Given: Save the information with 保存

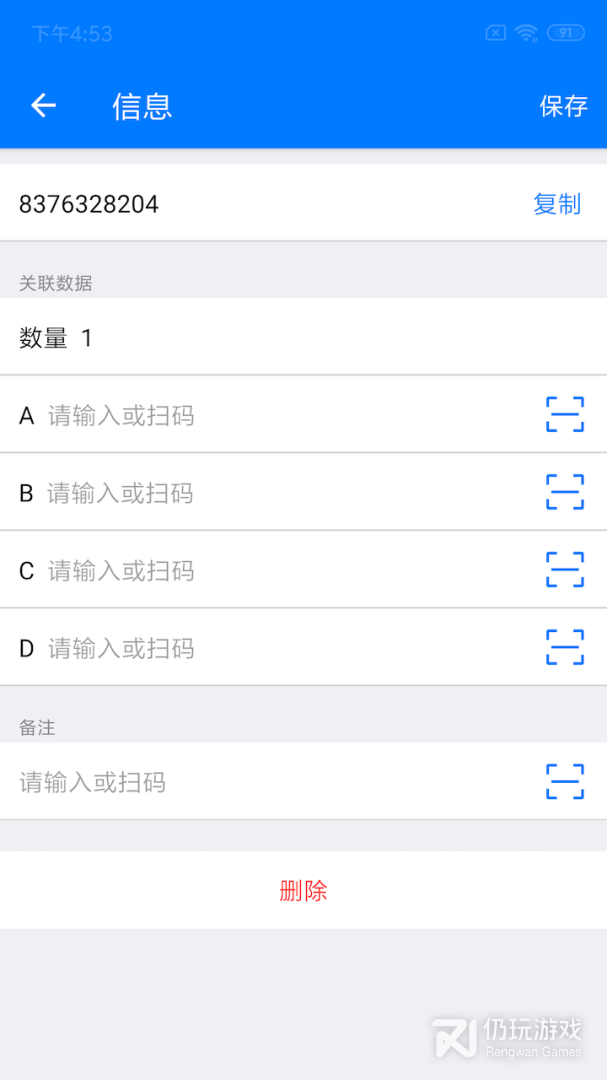Looking at the screenshot, I should (563, 106).
